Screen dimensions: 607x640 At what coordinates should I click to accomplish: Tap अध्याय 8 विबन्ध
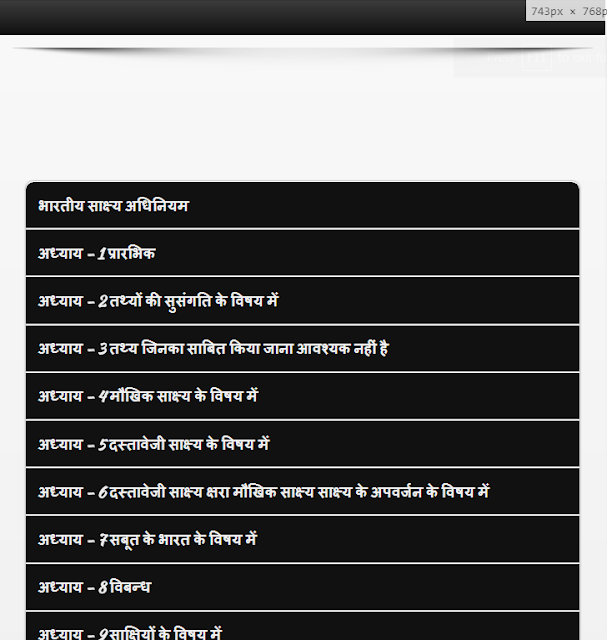point(302,587)
